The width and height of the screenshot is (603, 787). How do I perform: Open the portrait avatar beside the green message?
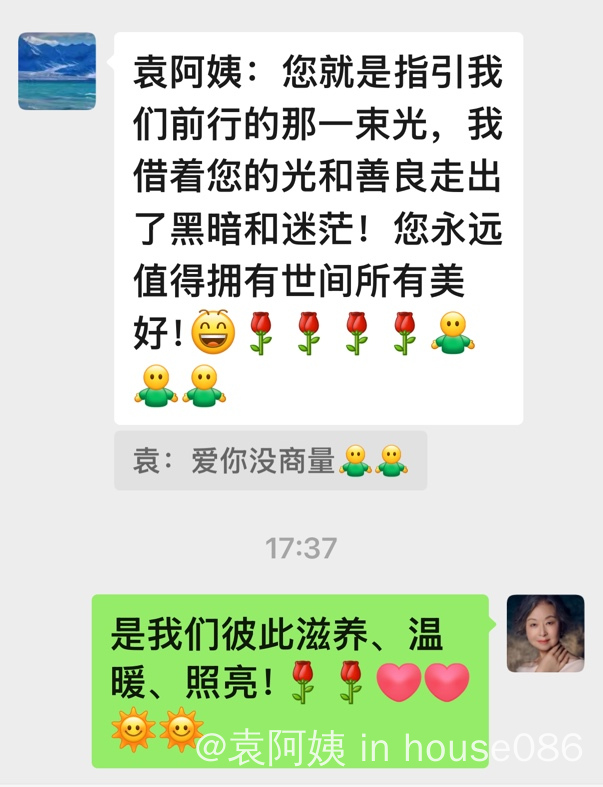545,633
